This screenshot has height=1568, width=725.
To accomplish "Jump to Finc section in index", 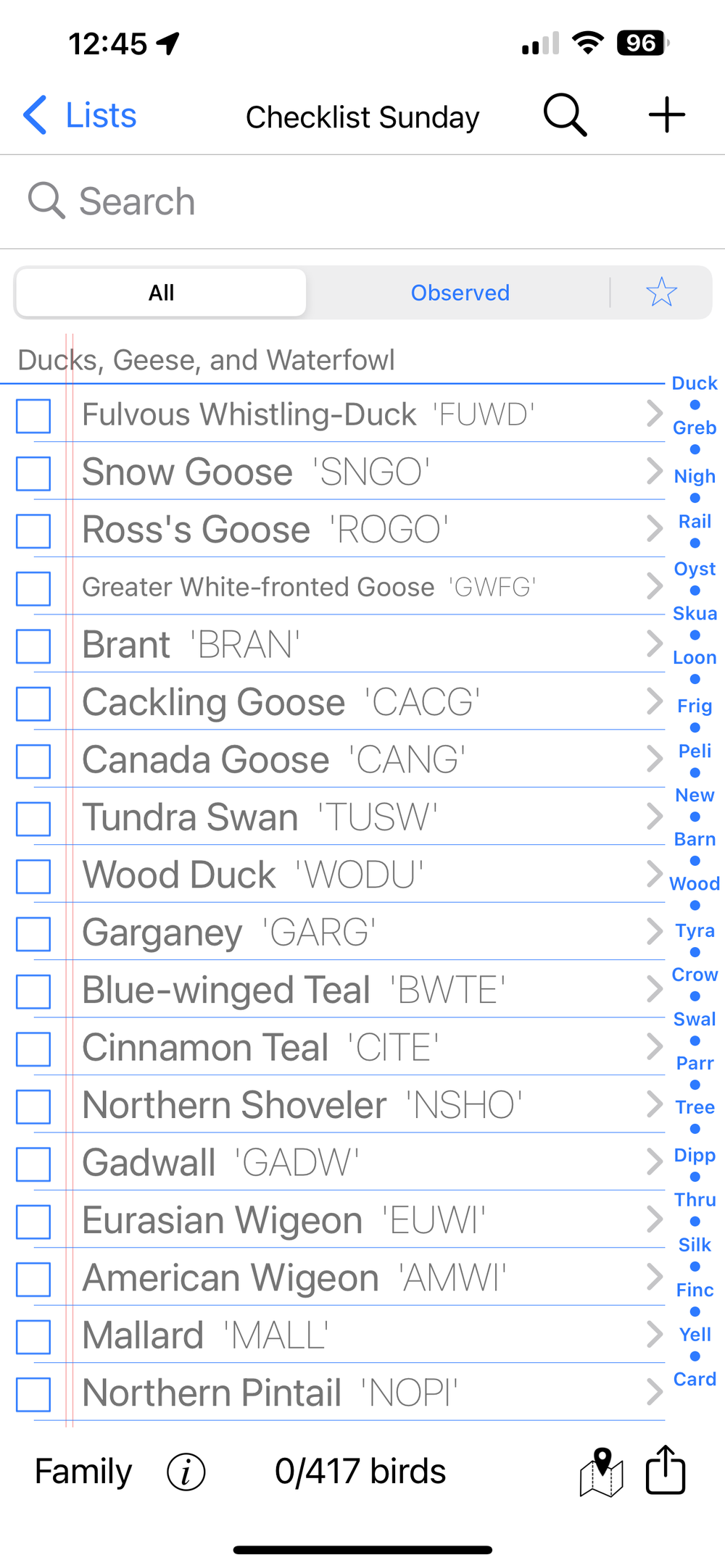I will [x=695, y=1290].
